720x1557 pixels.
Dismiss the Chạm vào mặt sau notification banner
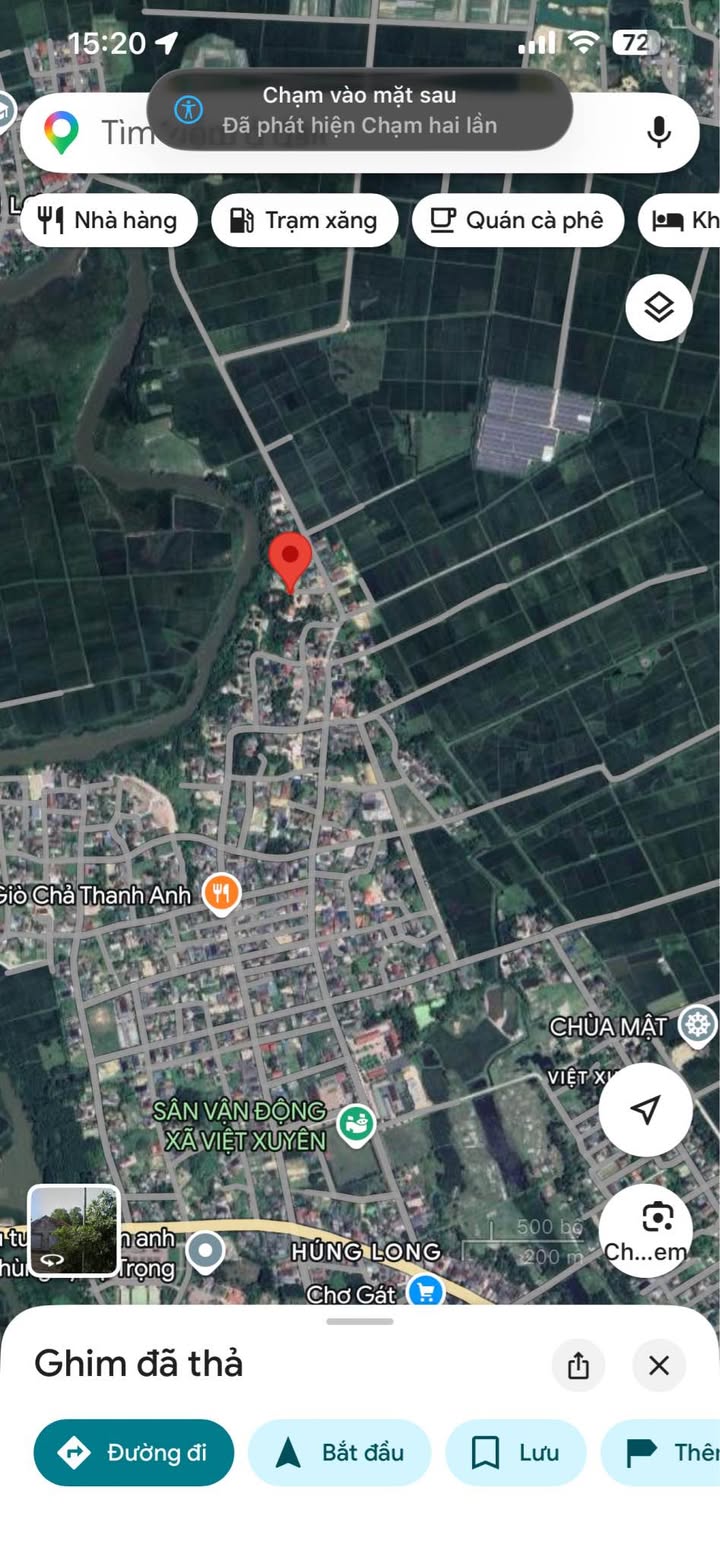[360, 110]
